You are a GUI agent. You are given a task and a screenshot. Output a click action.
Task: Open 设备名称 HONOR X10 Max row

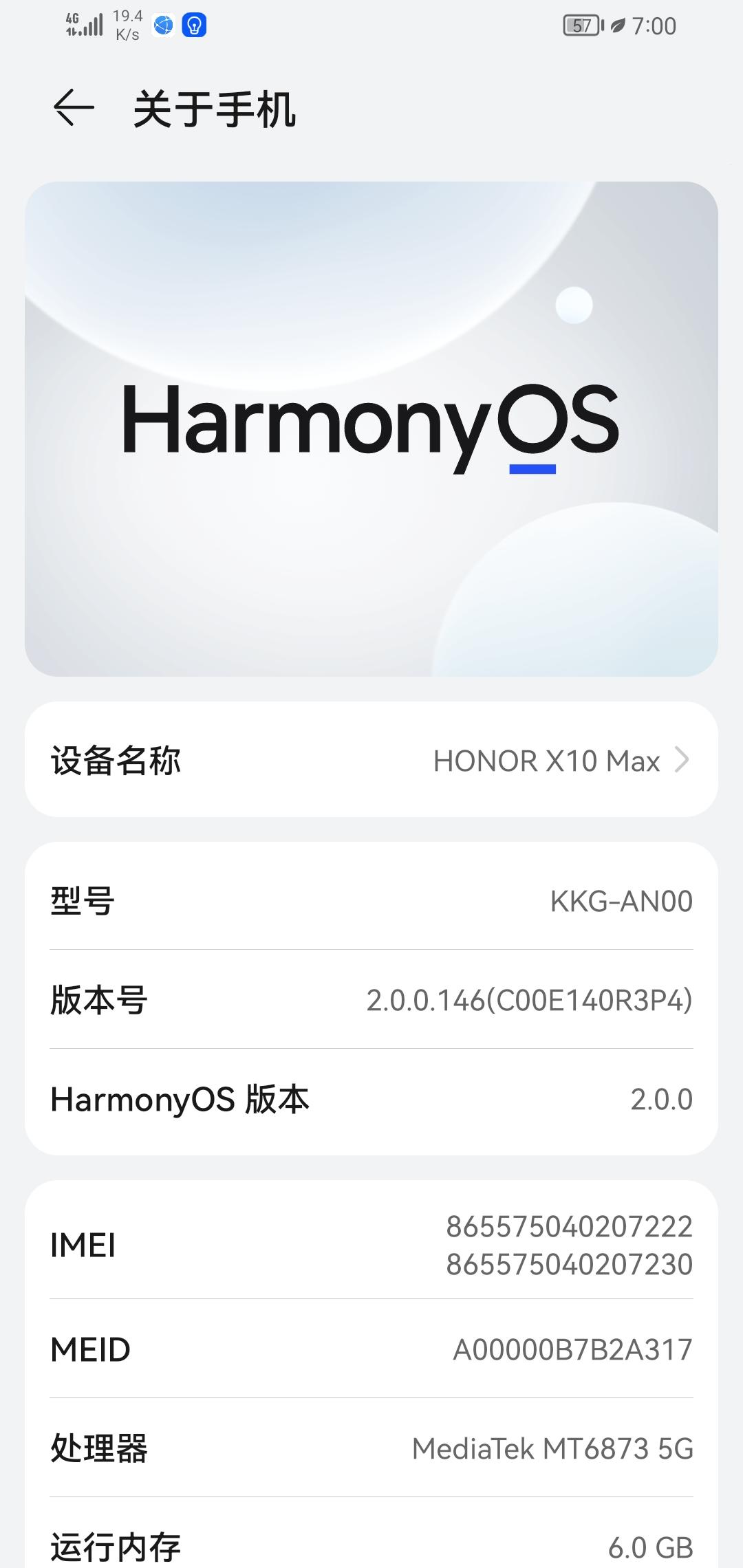371,760
